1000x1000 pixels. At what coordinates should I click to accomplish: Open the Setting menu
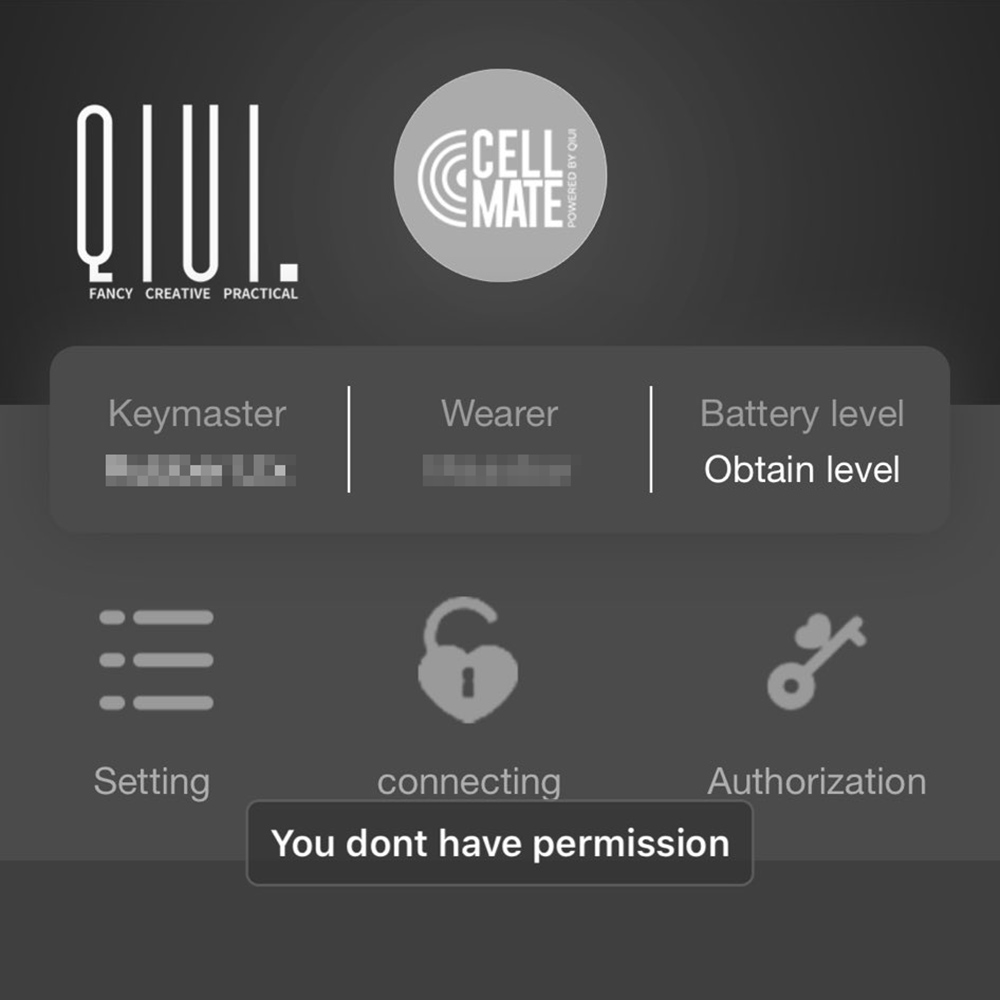pos(155,660)
